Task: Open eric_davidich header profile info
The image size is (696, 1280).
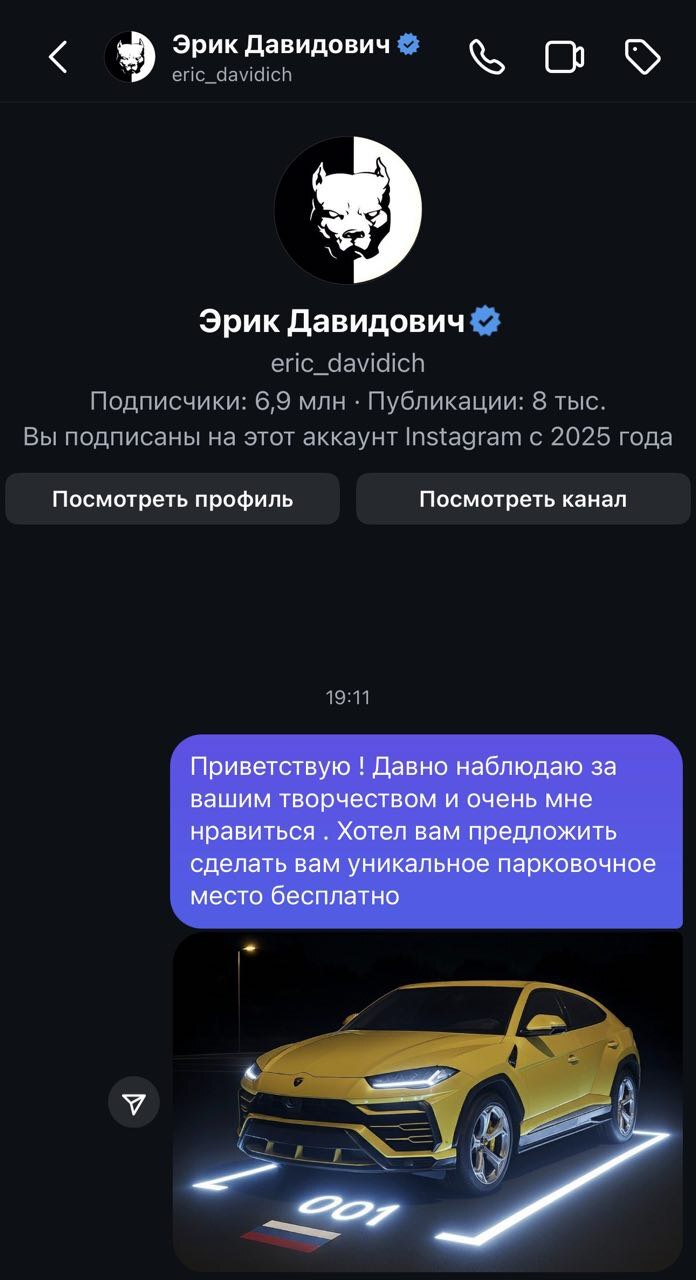Action: 280,57
